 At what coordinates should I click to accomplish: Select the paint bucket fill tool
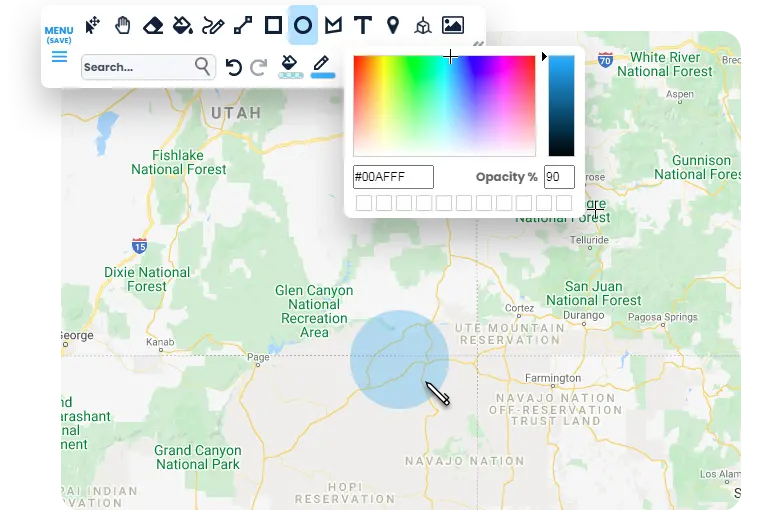(x=182, y=25)
